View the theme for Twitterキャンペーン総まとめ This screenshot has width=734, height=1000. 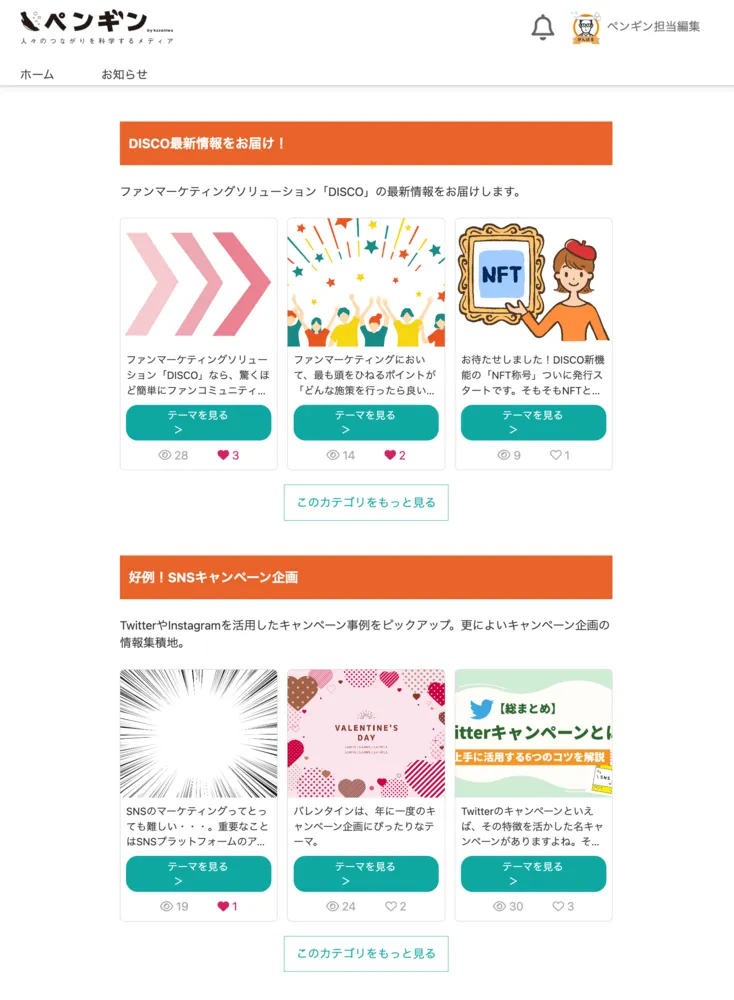(533, 873)
